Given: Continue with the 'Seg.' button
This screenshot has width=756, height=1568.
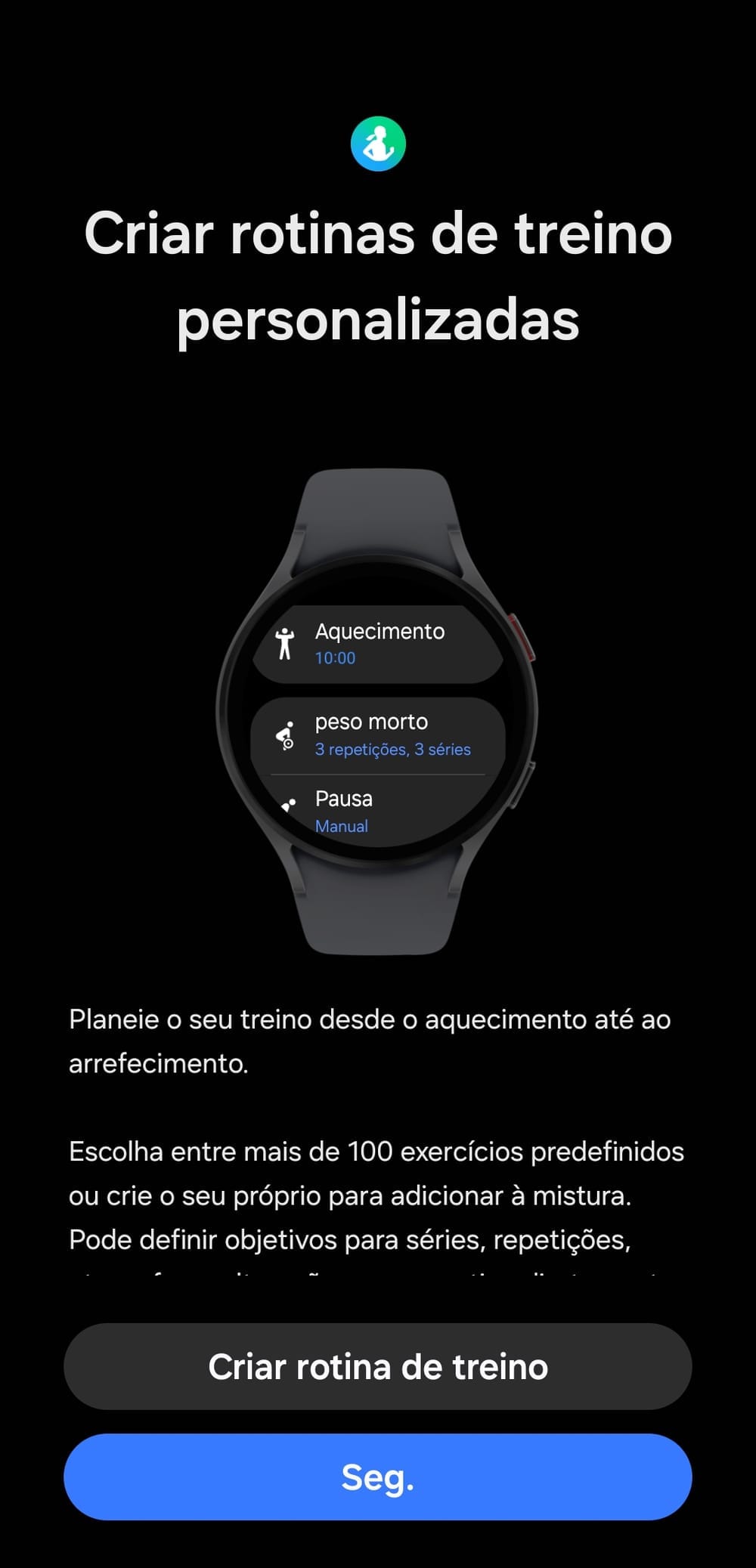Looking at the screenshot, I should 378,1477.
